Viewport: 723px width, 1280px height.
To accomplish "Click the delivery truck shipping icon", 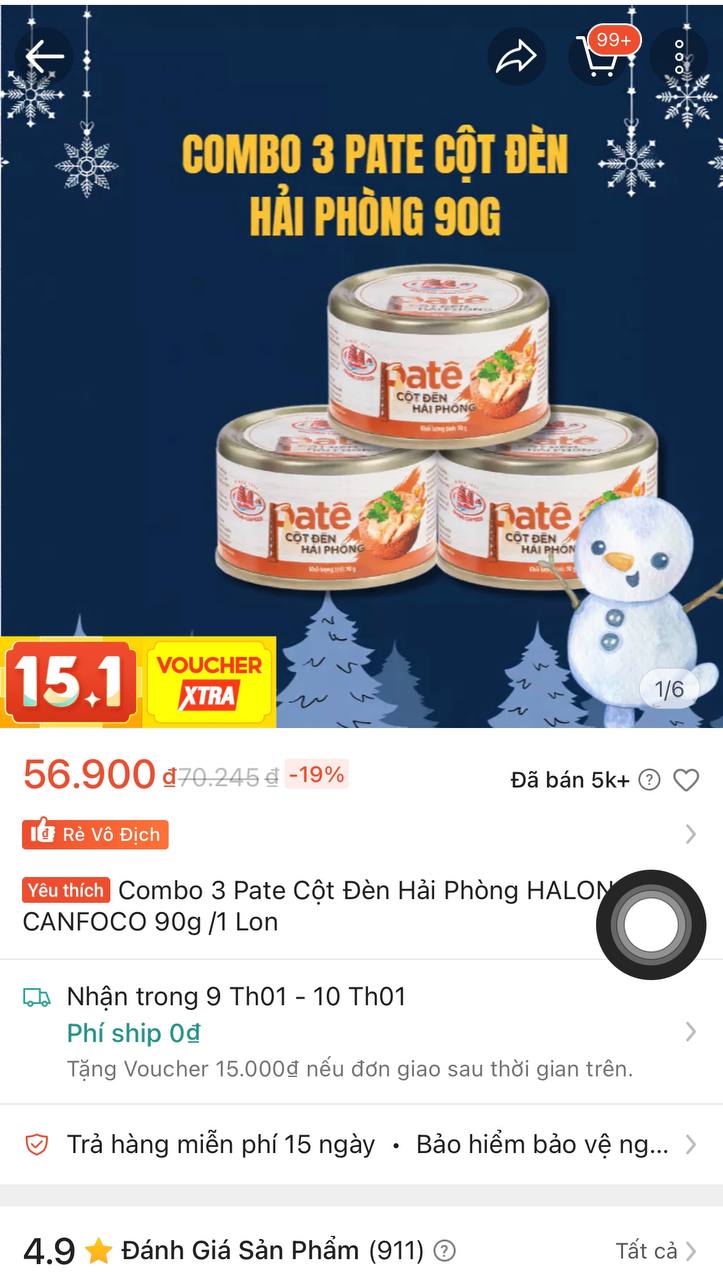I will tap(36, 996).
